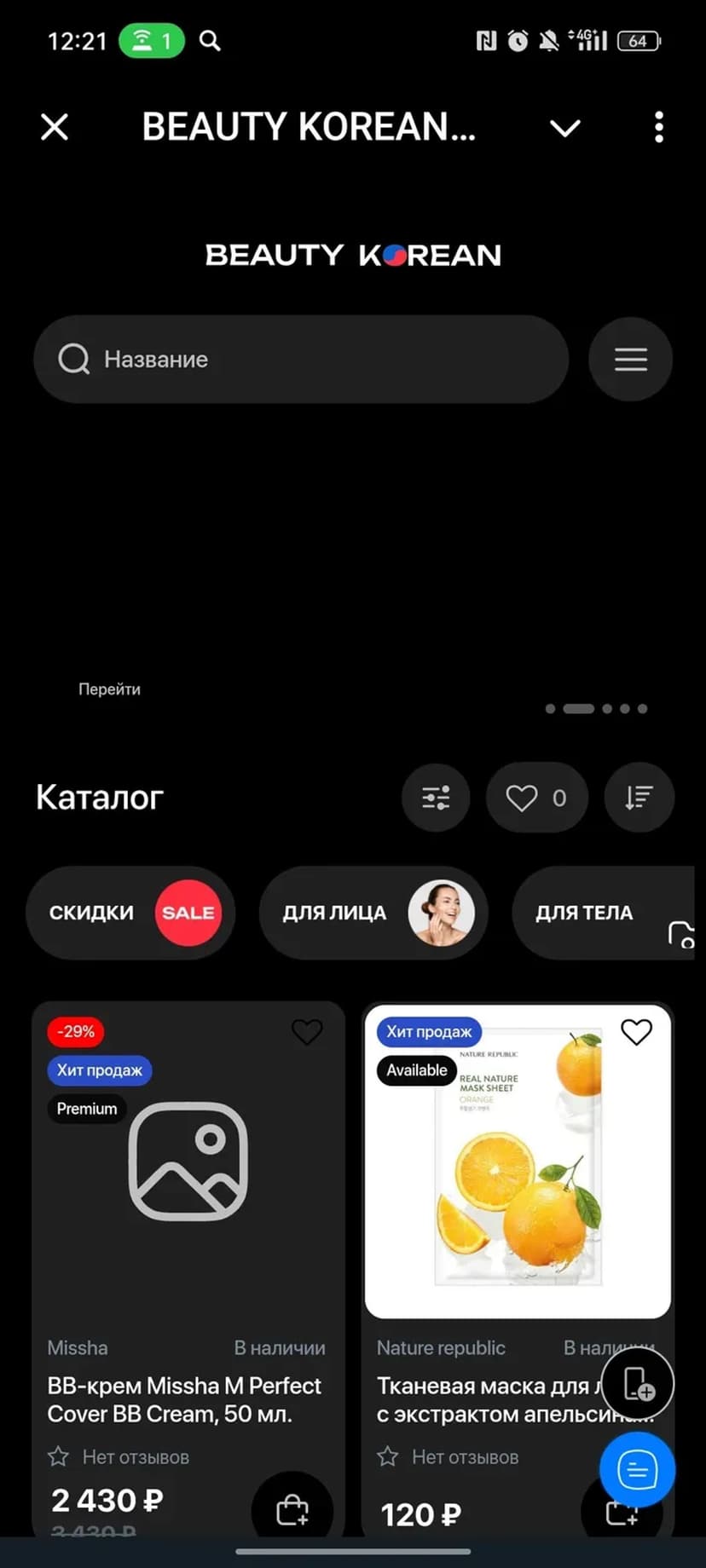
Task: Select the ДЛЯ ЛИЦА category chip
Action: tap(373, 913)
